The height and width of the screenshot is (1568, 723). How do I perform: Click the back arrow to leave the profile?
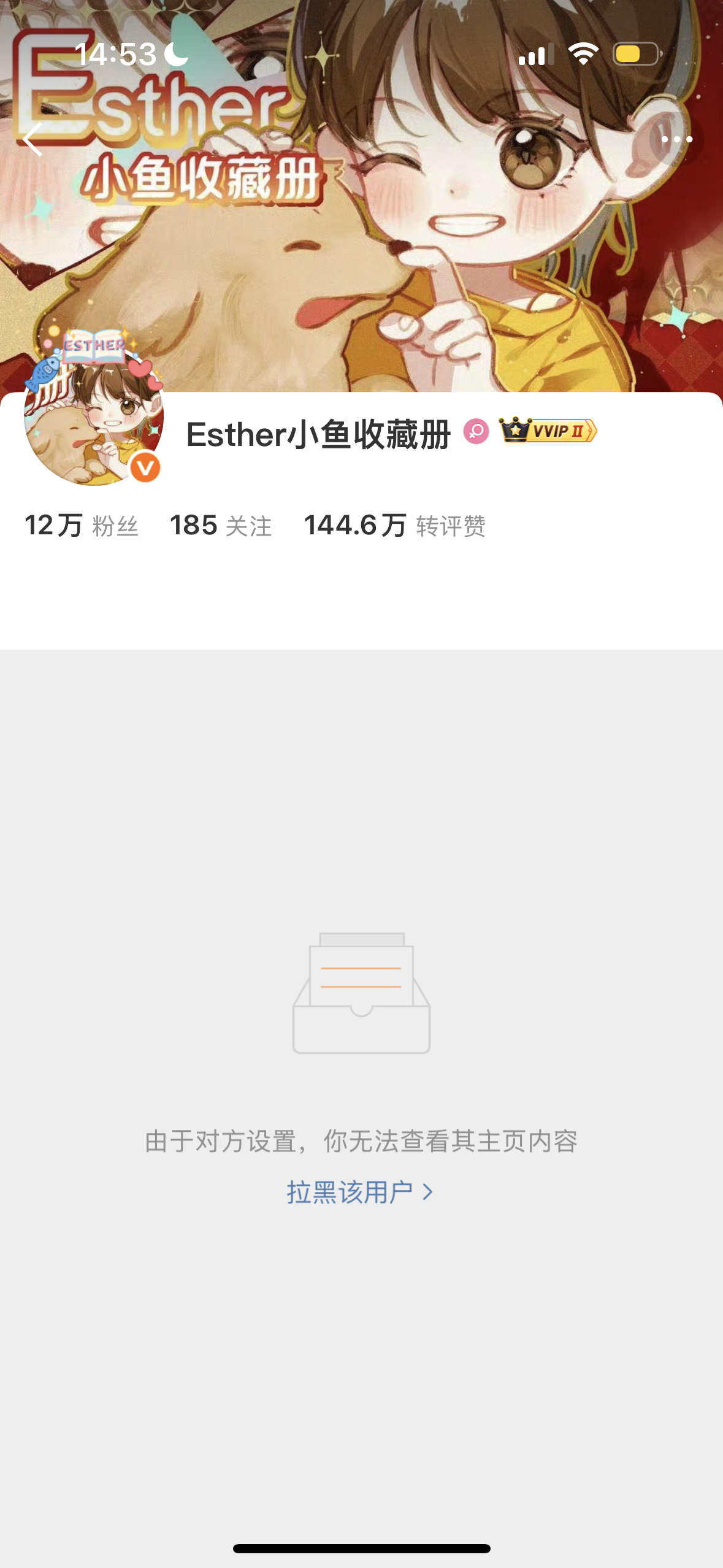tap(34, 139)
